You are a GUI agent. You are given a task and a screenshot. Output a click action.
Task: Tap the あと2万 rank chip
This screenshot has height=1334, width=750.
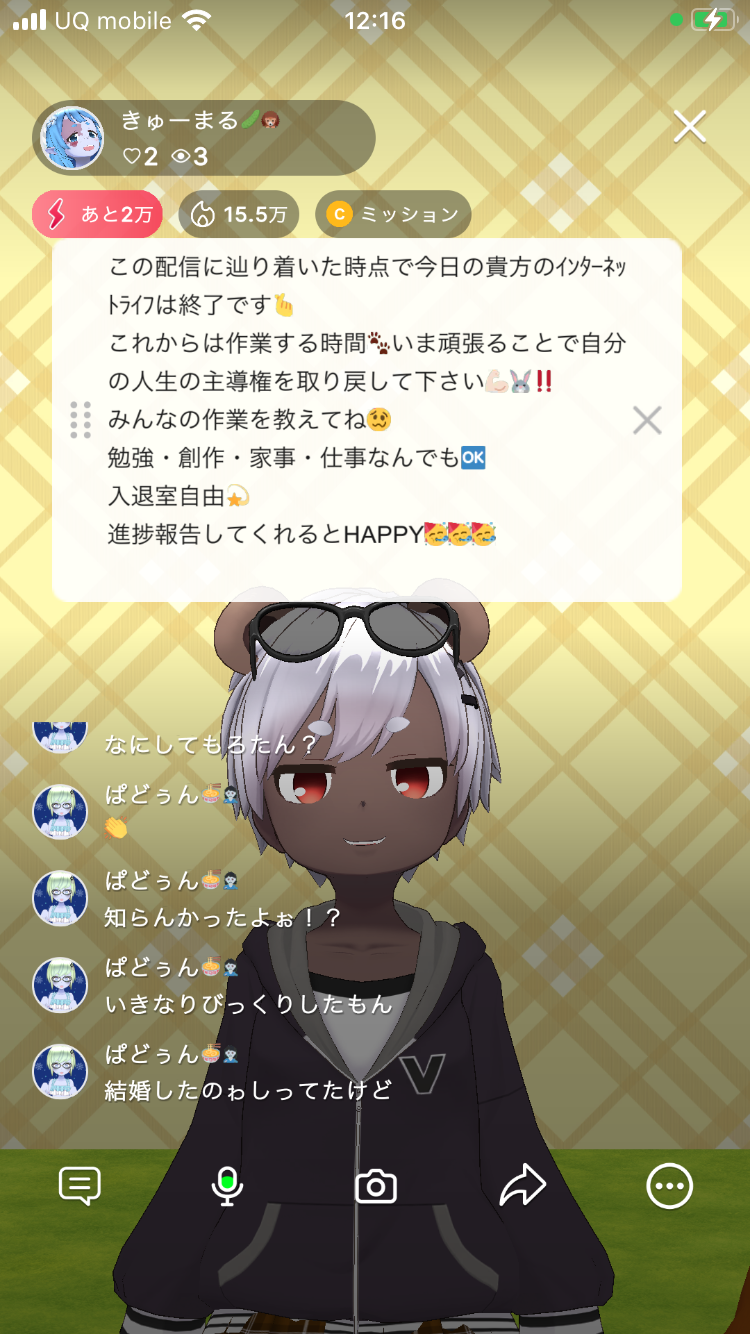pos(97,214)
